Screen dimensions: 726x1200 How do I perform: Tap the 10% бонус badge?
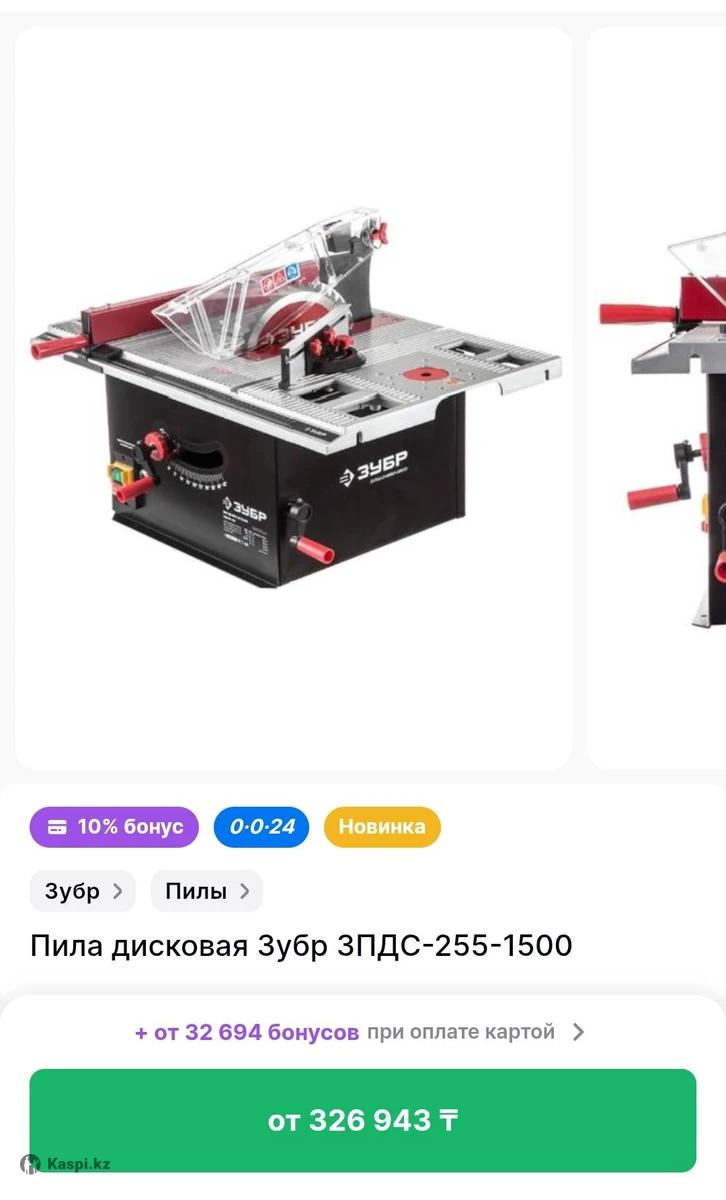(x=114, y=827)
